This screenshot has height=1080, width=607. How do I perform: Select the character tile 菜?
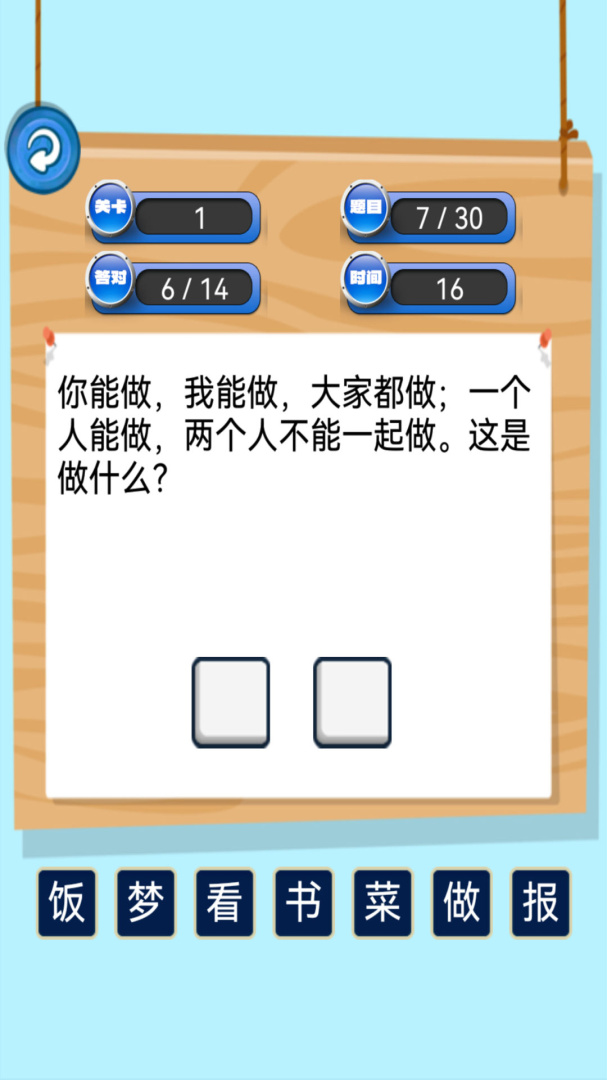tap(383, 903)
